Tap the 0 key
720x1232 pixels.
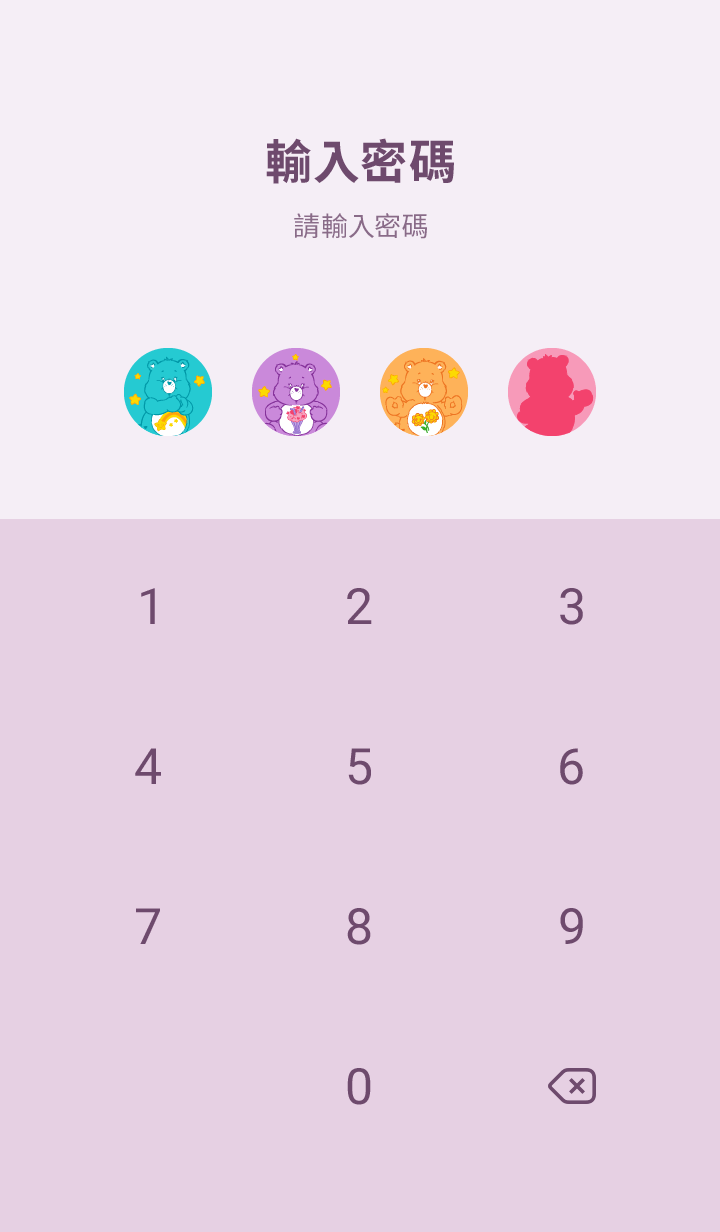[x=359, y=1087]
